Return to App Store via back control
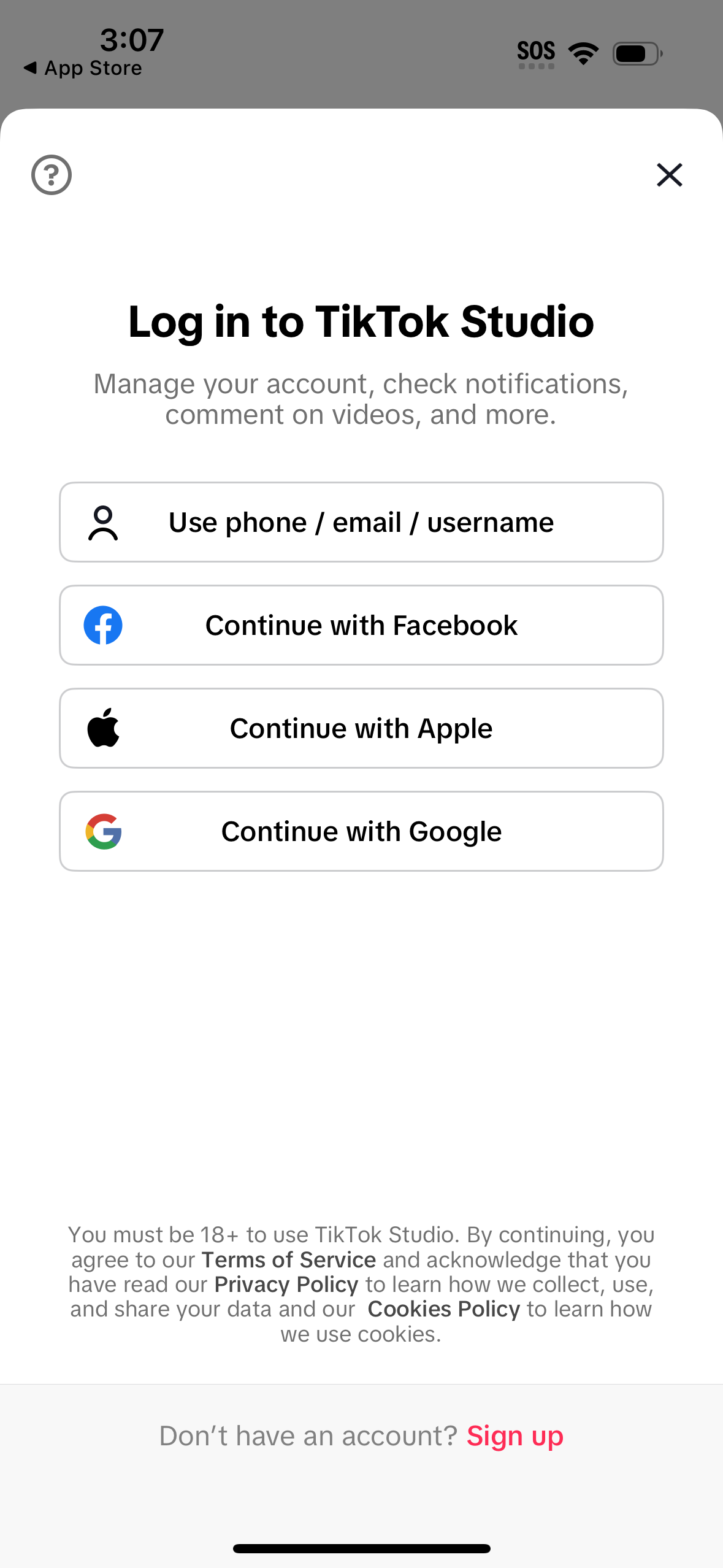This screenshot has height=1568, width=723. [x=82, y=67]
